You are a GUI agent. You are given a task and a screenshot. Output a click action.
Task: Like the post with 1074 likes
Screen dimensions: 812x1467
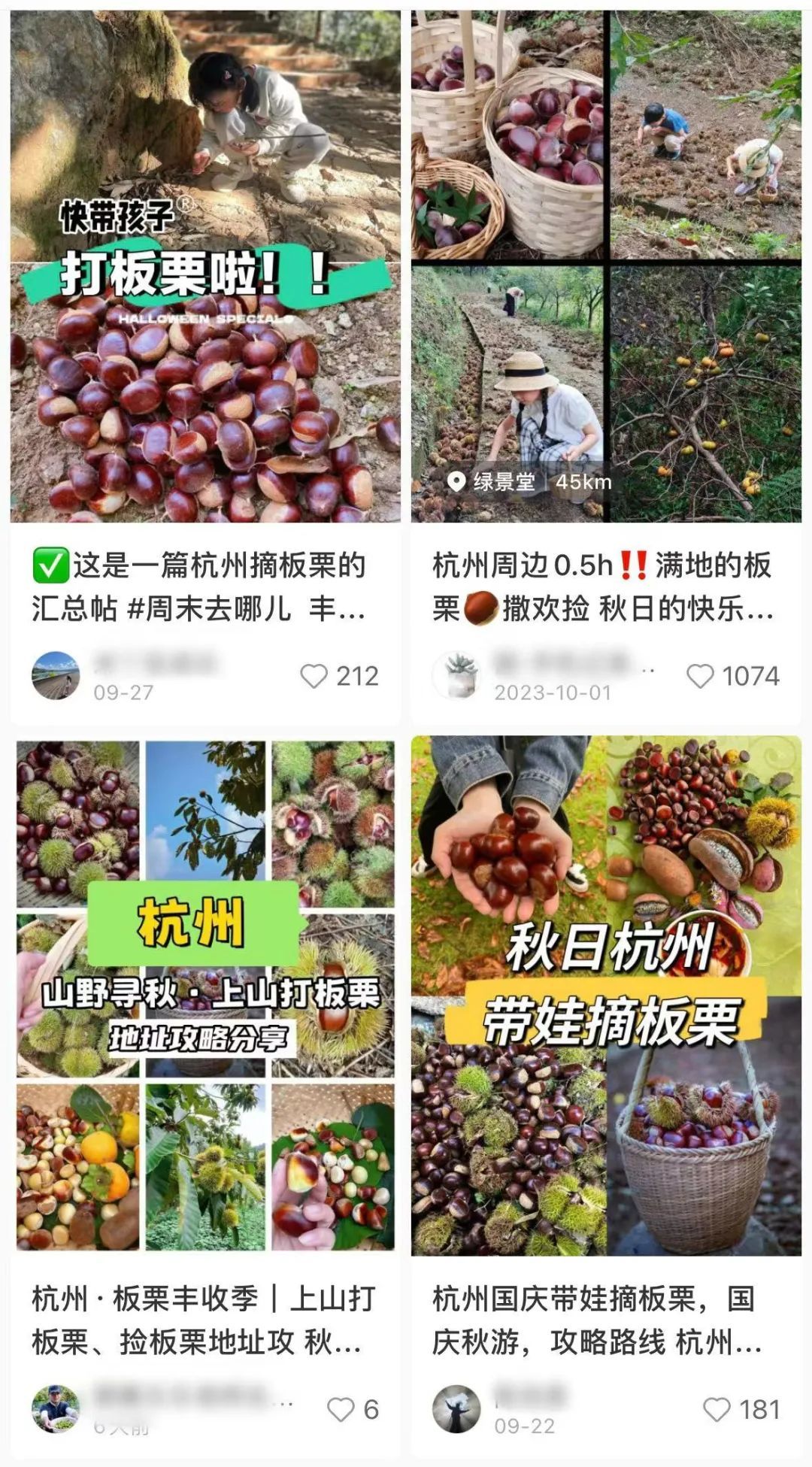[700, 676]
